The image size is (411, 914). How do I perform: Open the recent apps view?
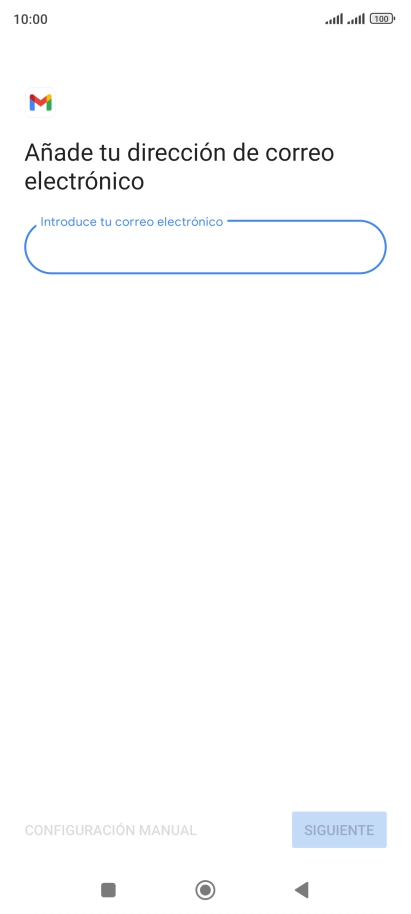point(108,890)
